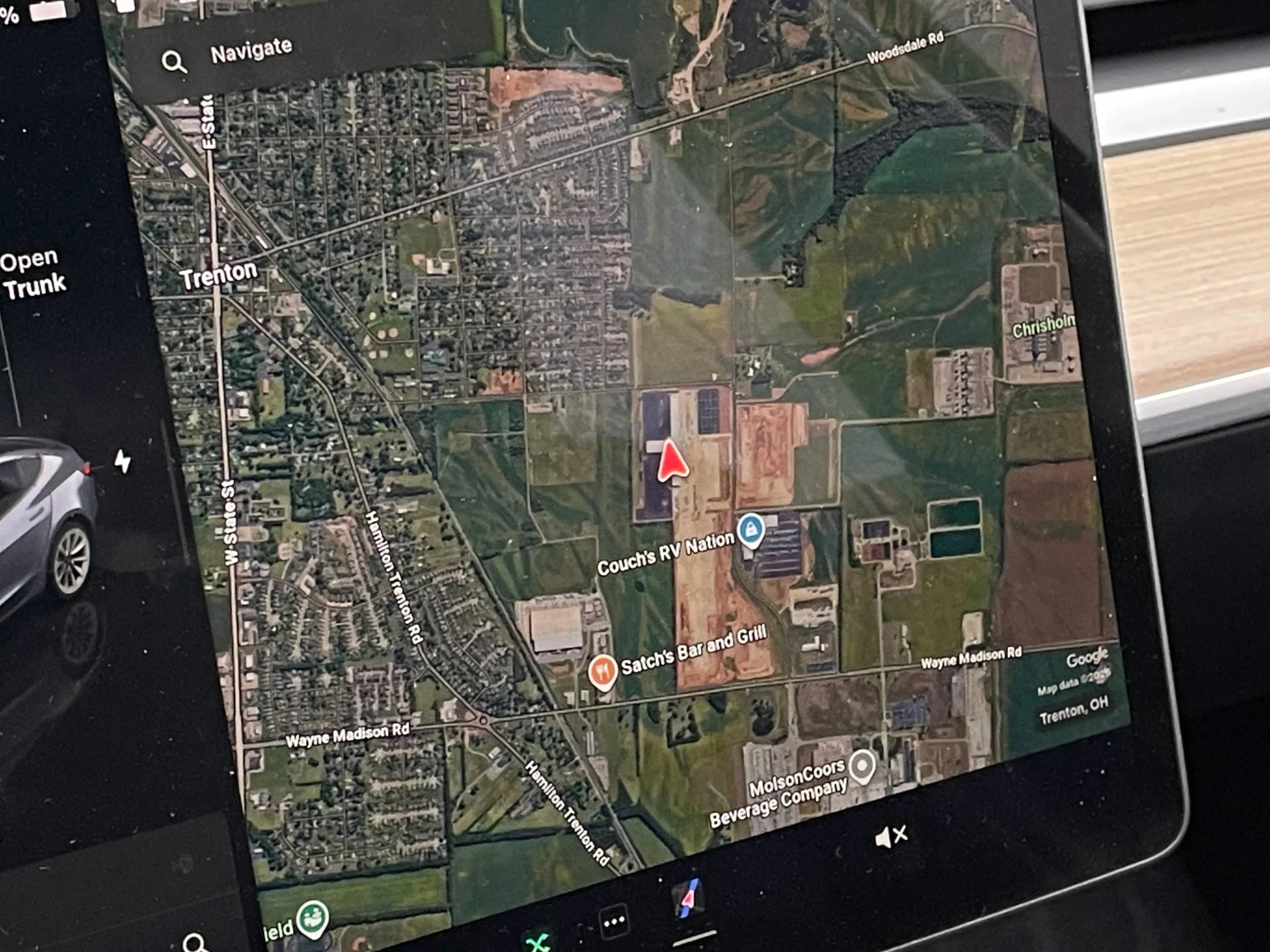Screen dimensions: 1270x952
Task: Open Satch's Bar and Grill restaurant pin
Action: (603, 670)
